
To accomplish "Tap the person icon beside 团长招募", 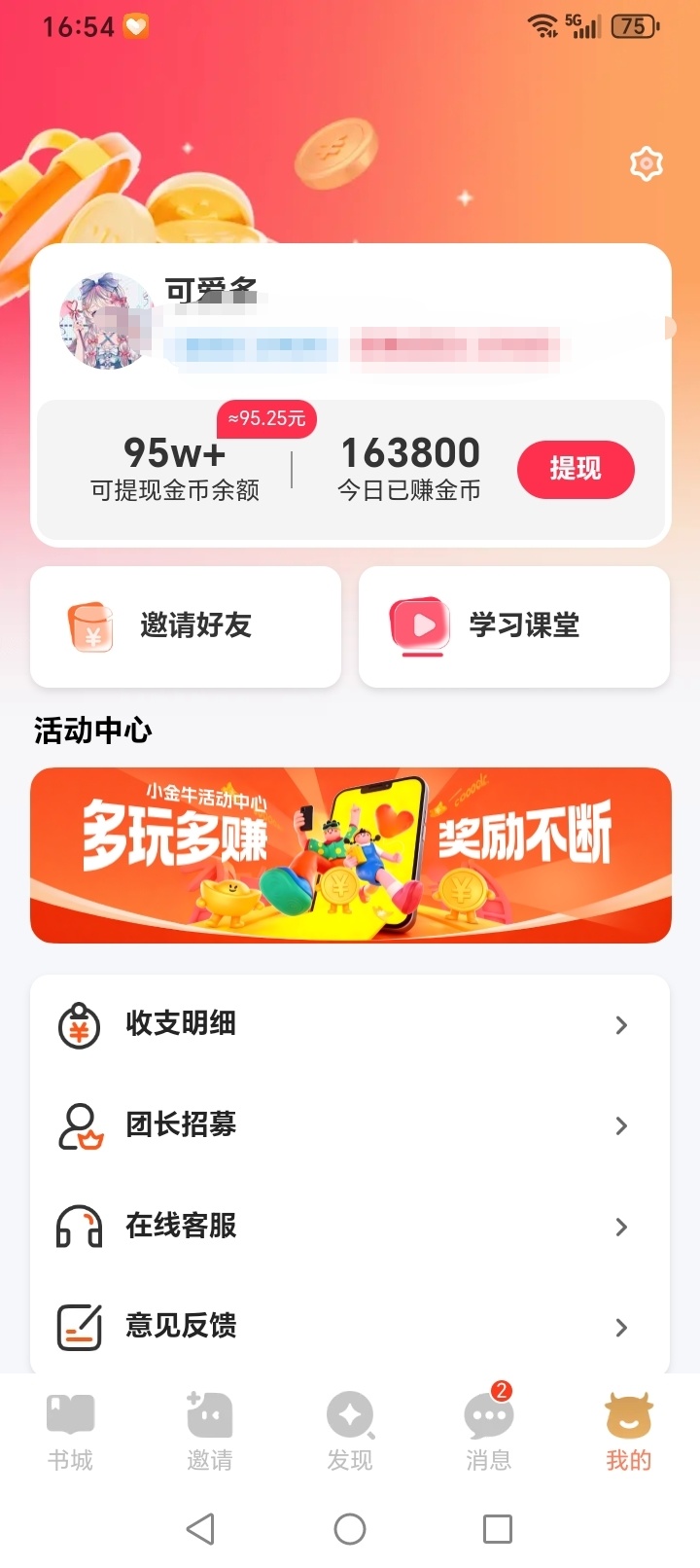I will tap(79, 1125).
